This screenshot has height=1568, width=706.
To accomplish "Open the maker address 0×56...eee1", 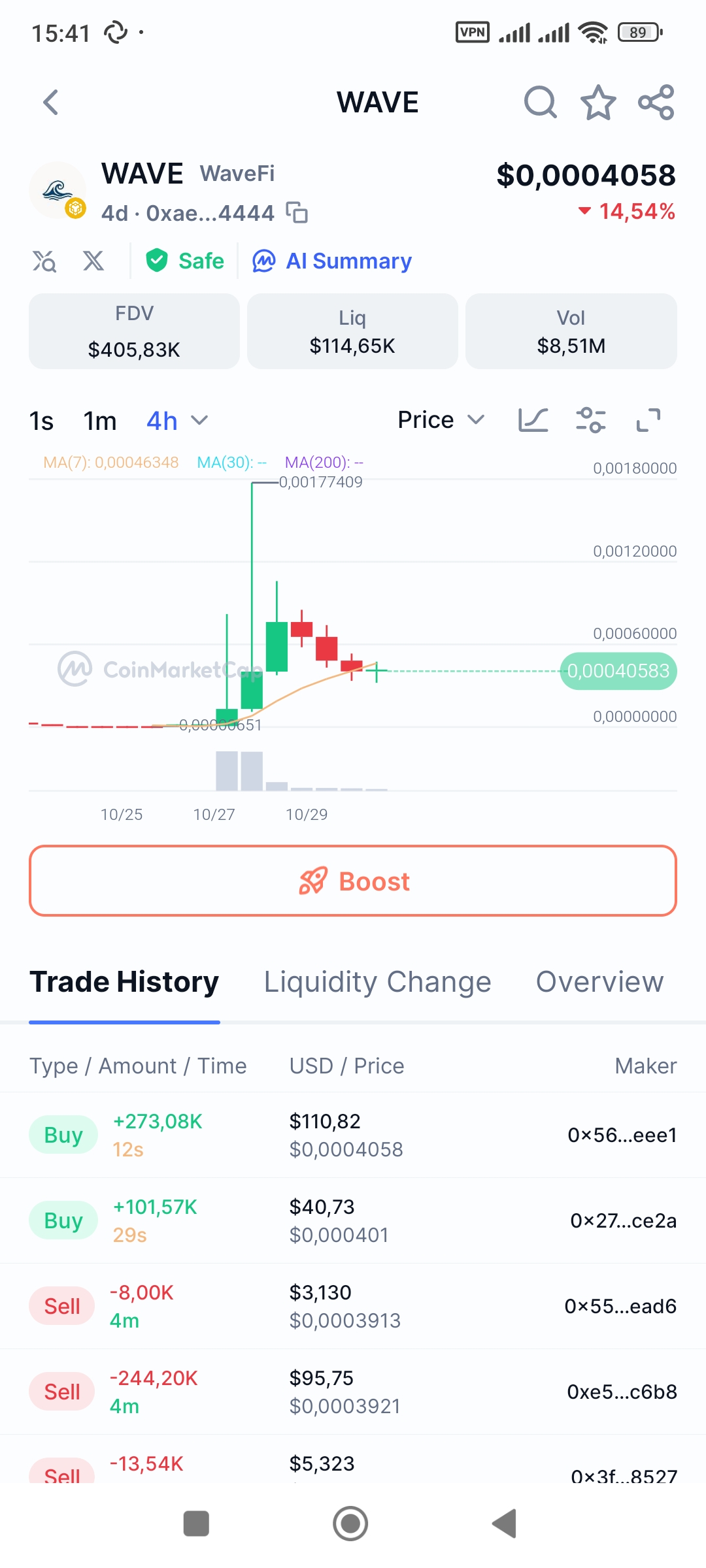I will [622, 1135].
